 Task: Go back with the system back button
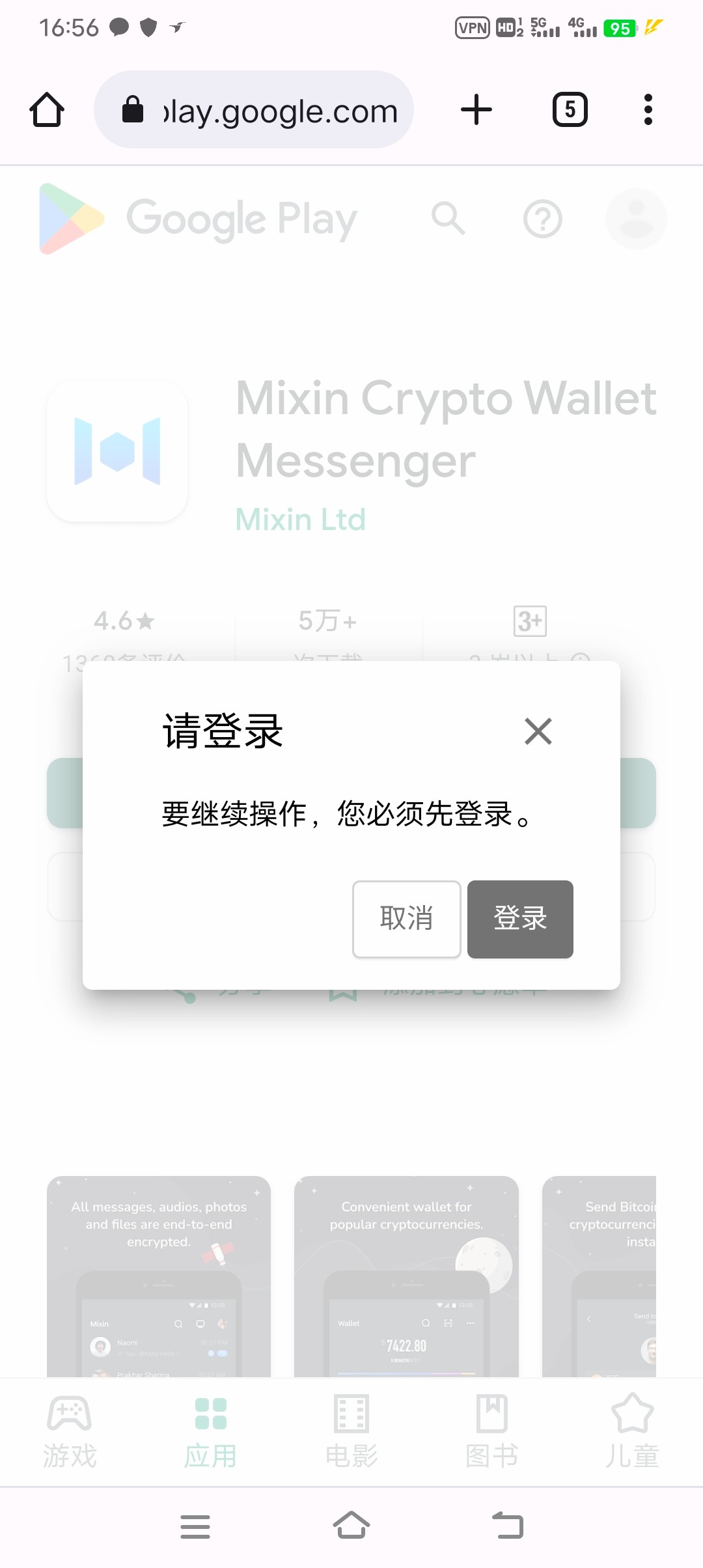tap(508, 1525)
